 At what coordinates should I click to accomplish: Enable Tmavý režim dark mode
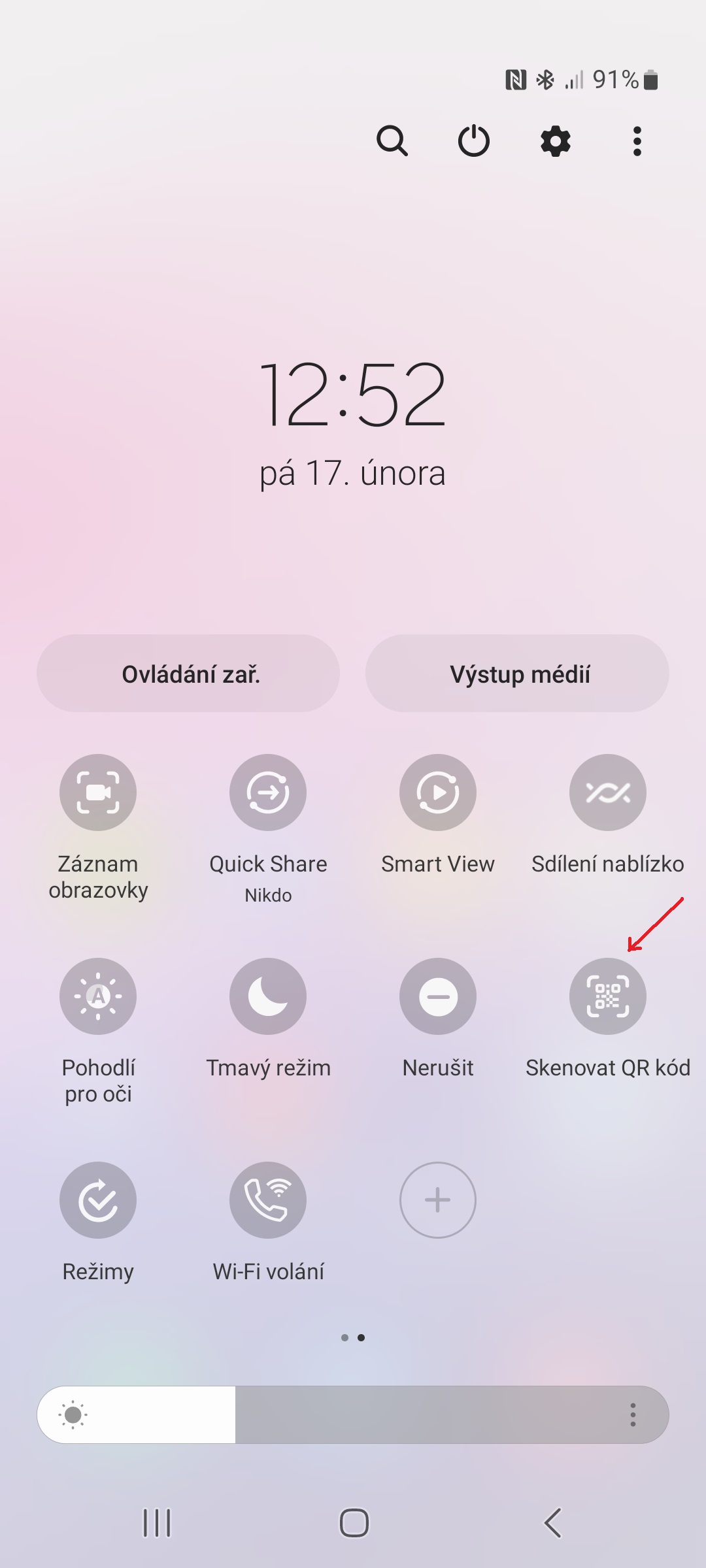coord(268,996)
